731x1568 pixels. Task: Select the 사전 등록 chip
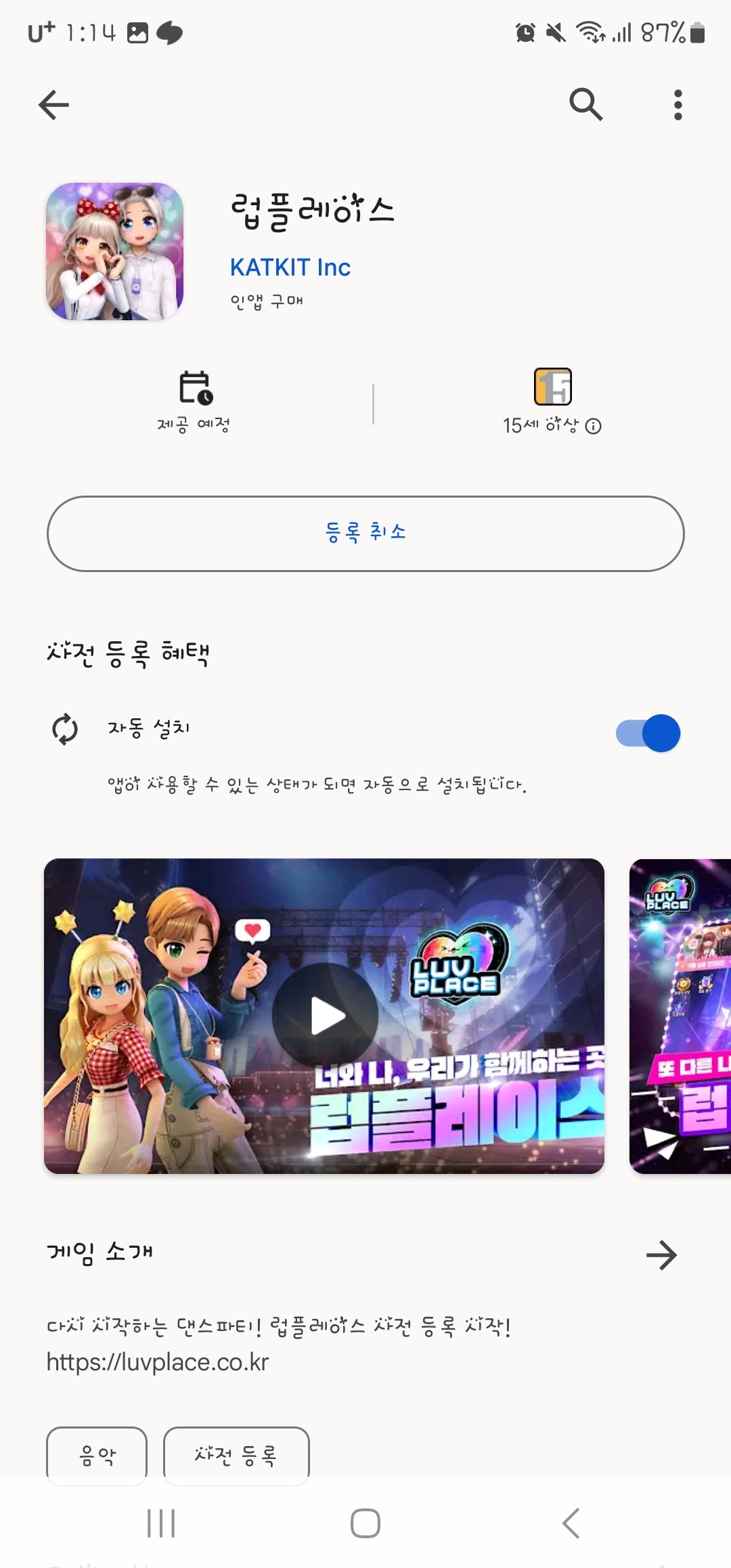(236, 1454)
